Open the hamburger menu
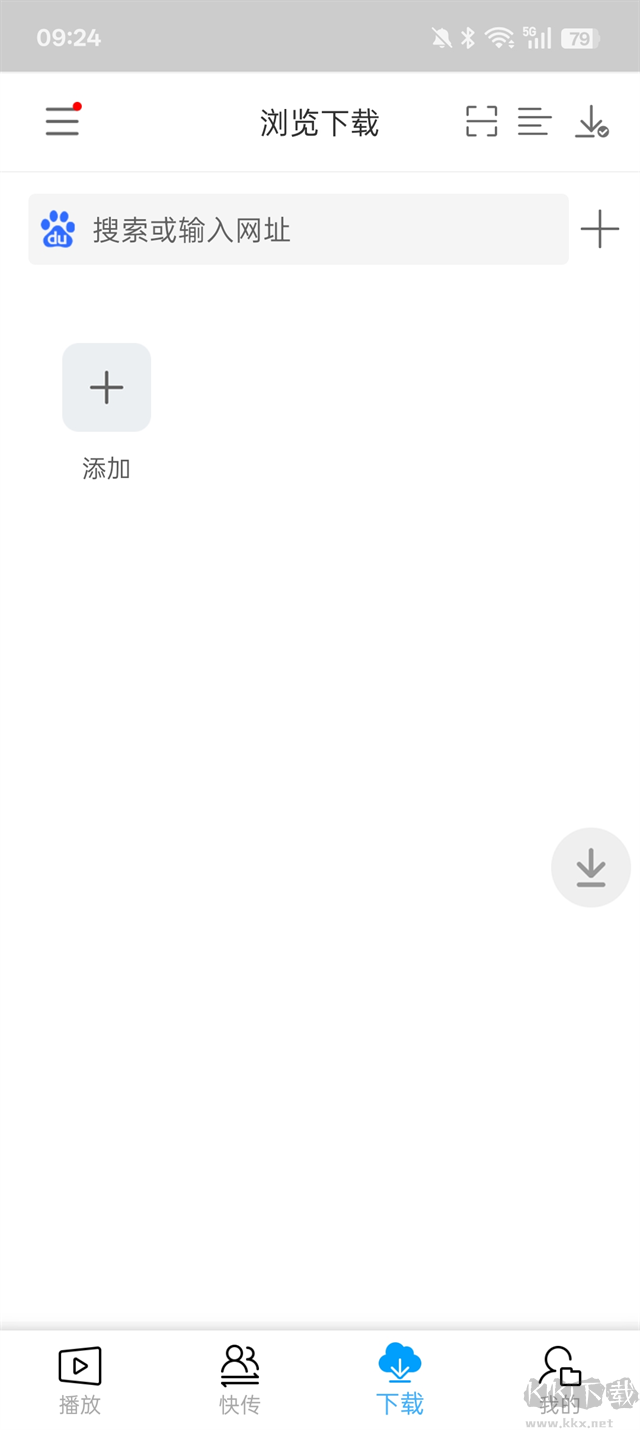The height and width of the screenshot is (1430, 640). 62,122
